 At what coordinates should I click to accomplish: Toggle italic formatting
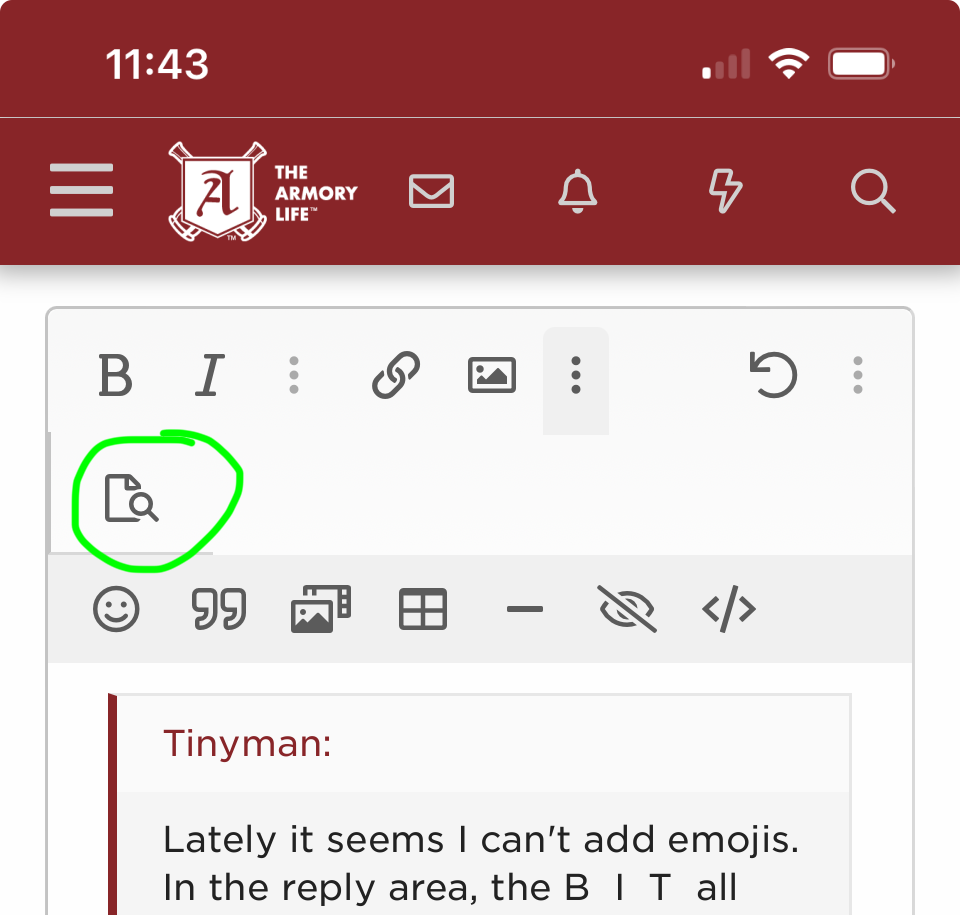click(x=208, y=376)
